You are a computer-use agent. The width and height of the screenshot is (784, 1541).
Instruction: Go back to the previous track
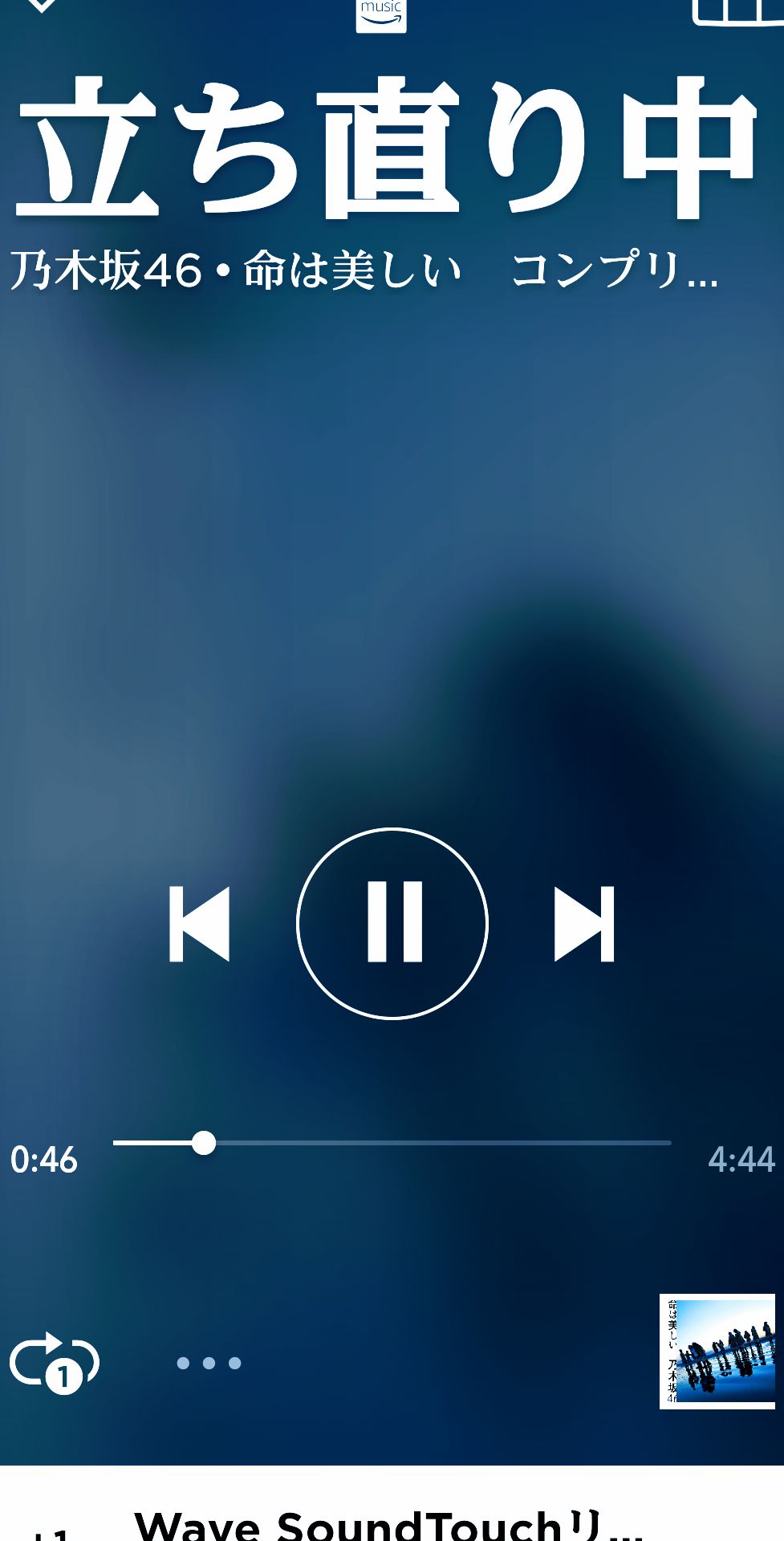[200, 924]
